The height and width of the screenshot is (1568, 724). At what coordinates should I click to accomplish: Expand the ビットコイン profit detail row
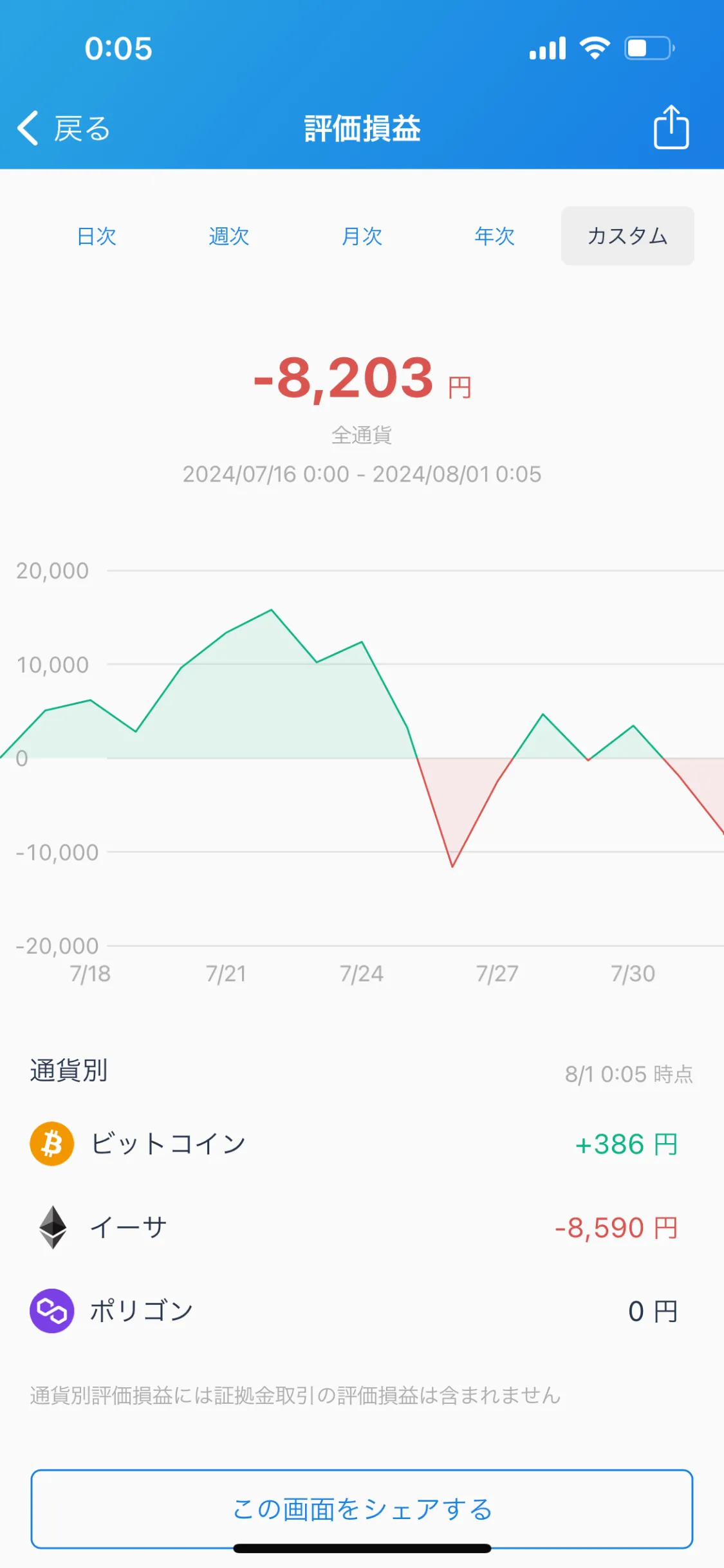click(362, 1143)
